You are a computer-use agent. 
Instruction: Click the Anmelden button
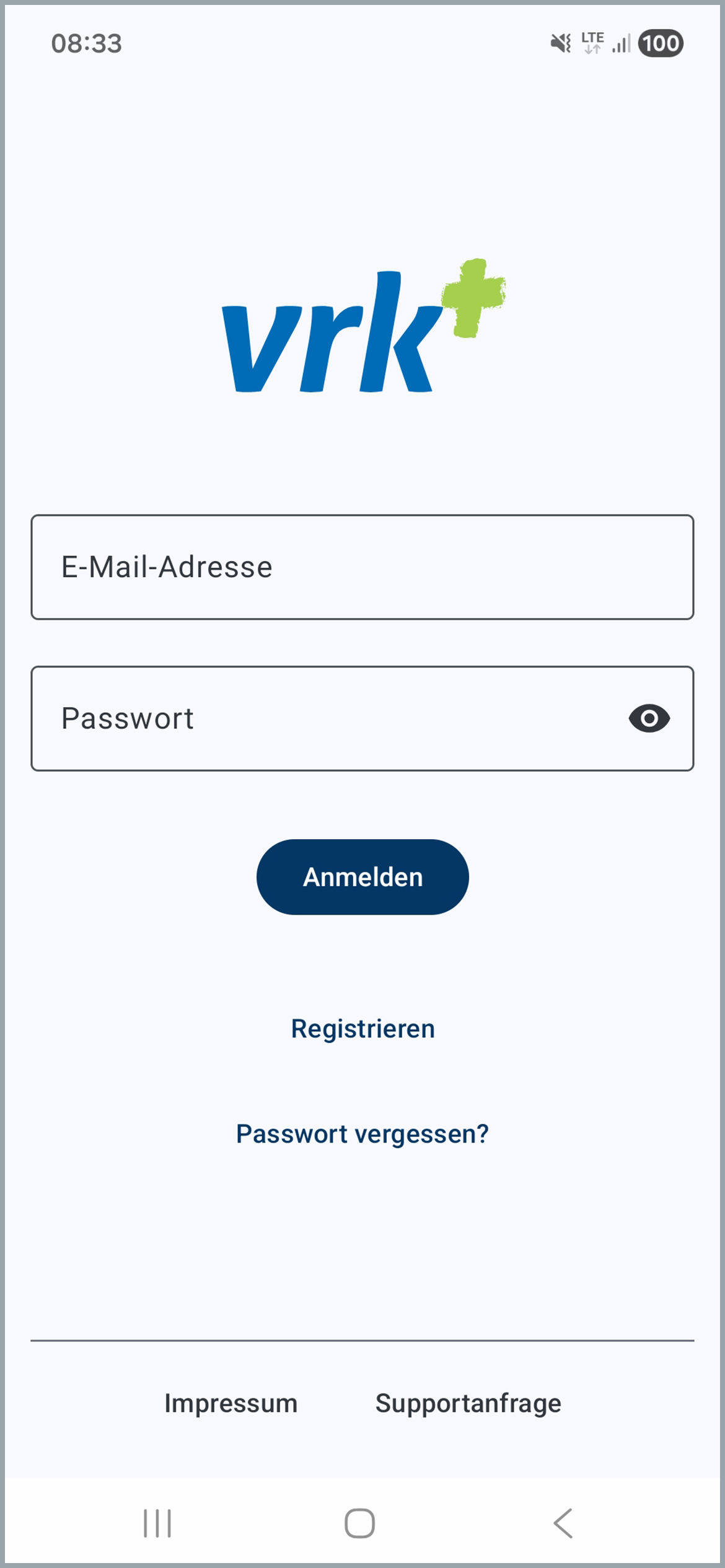point(362,876)
